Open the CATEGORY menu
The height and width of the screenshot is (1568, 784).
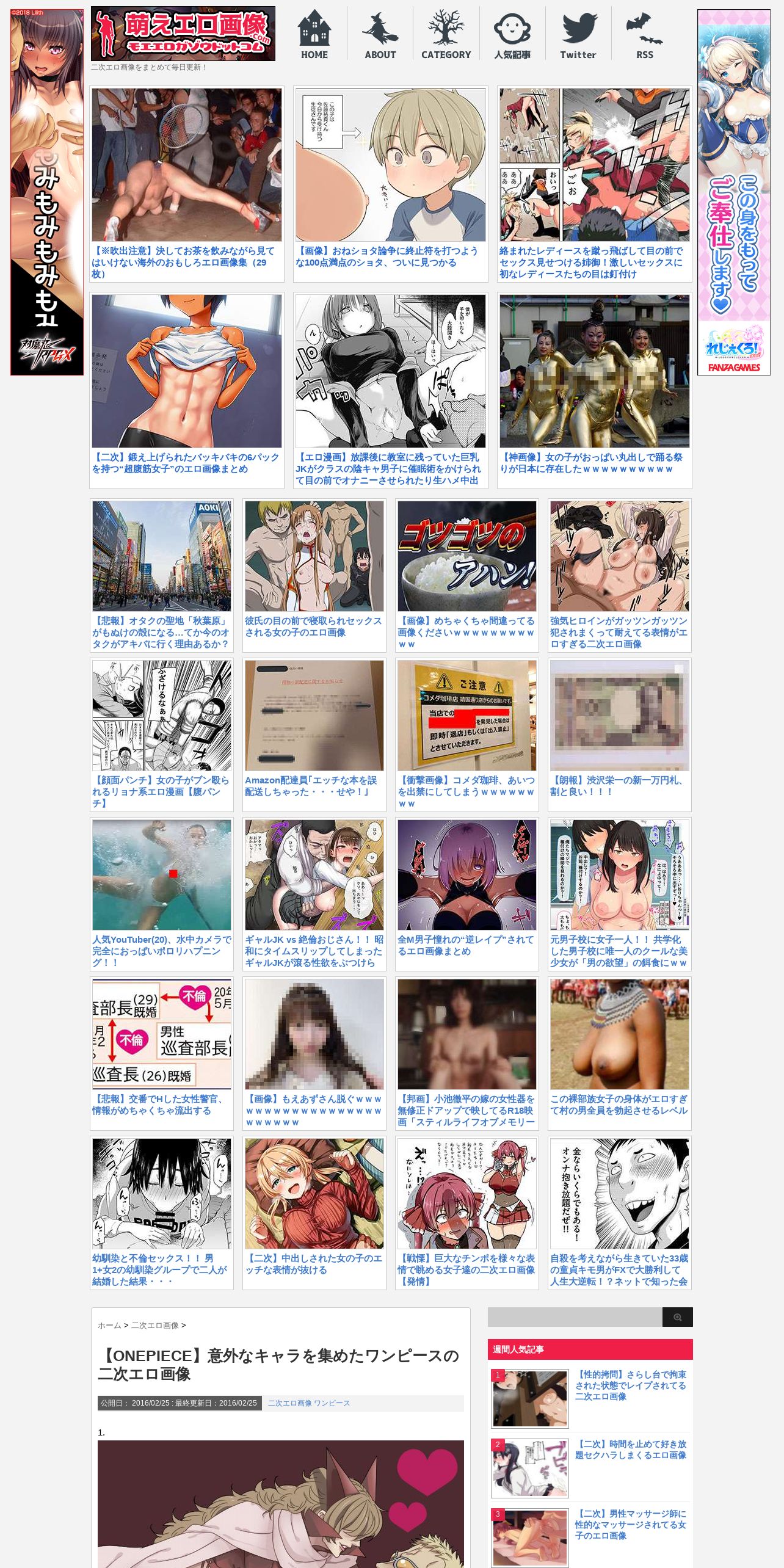446,34
